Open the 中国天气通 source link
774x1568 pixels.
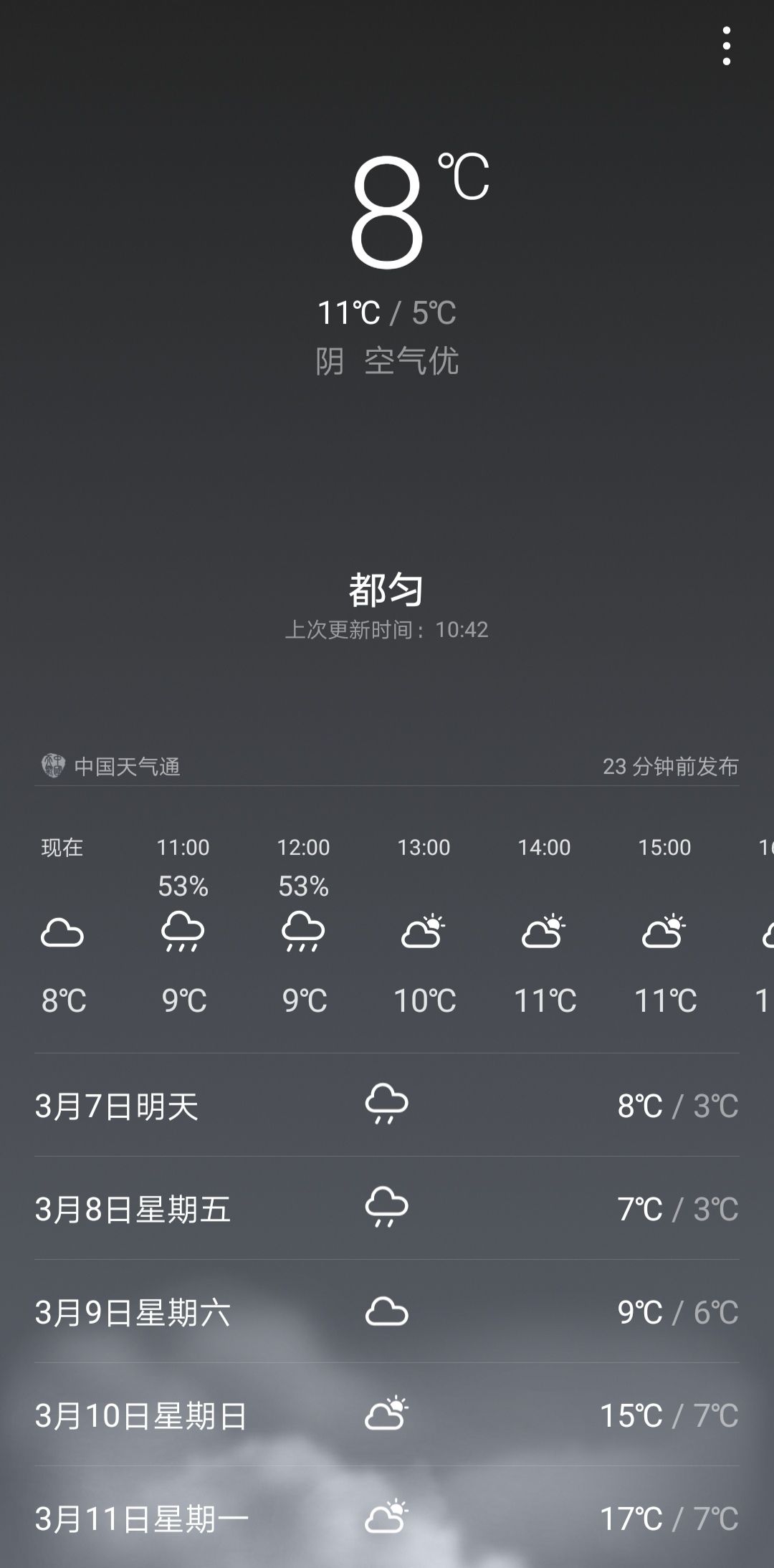coord(111,766)
